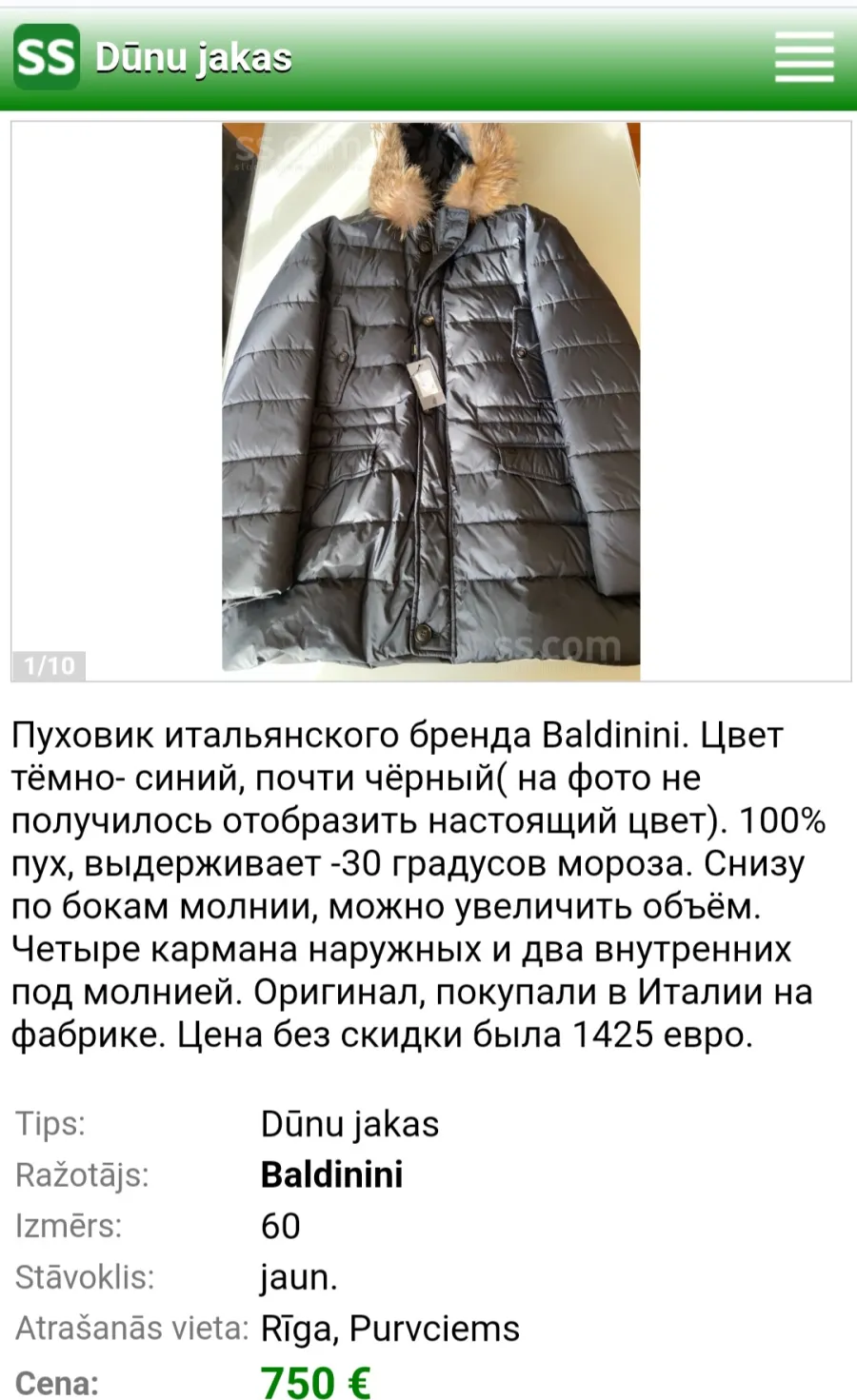
Task: Open the Baldinini manufacturer link
Action: 331,1174
